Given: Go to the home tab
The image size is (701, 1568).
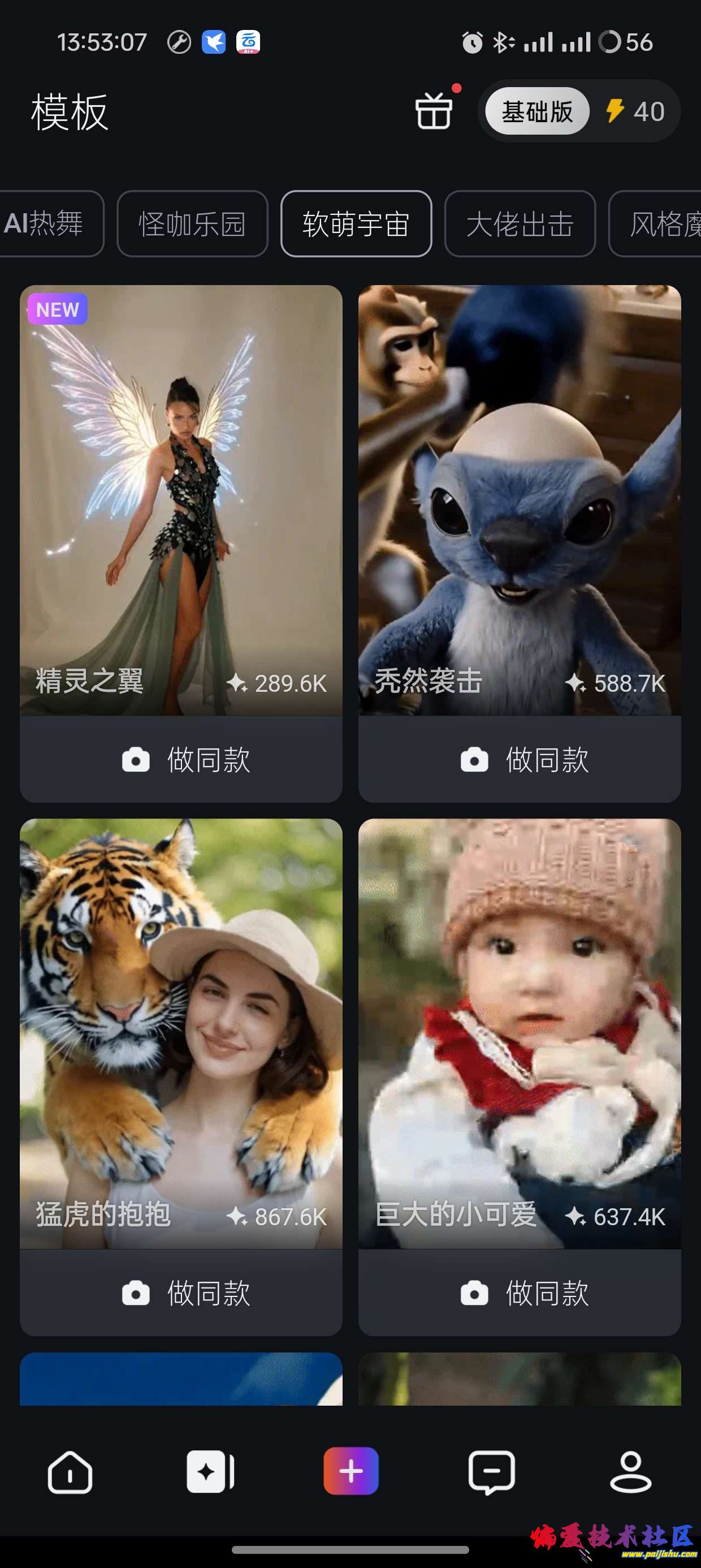Looking at the screenshot, I should click(x=70, y=1472).
